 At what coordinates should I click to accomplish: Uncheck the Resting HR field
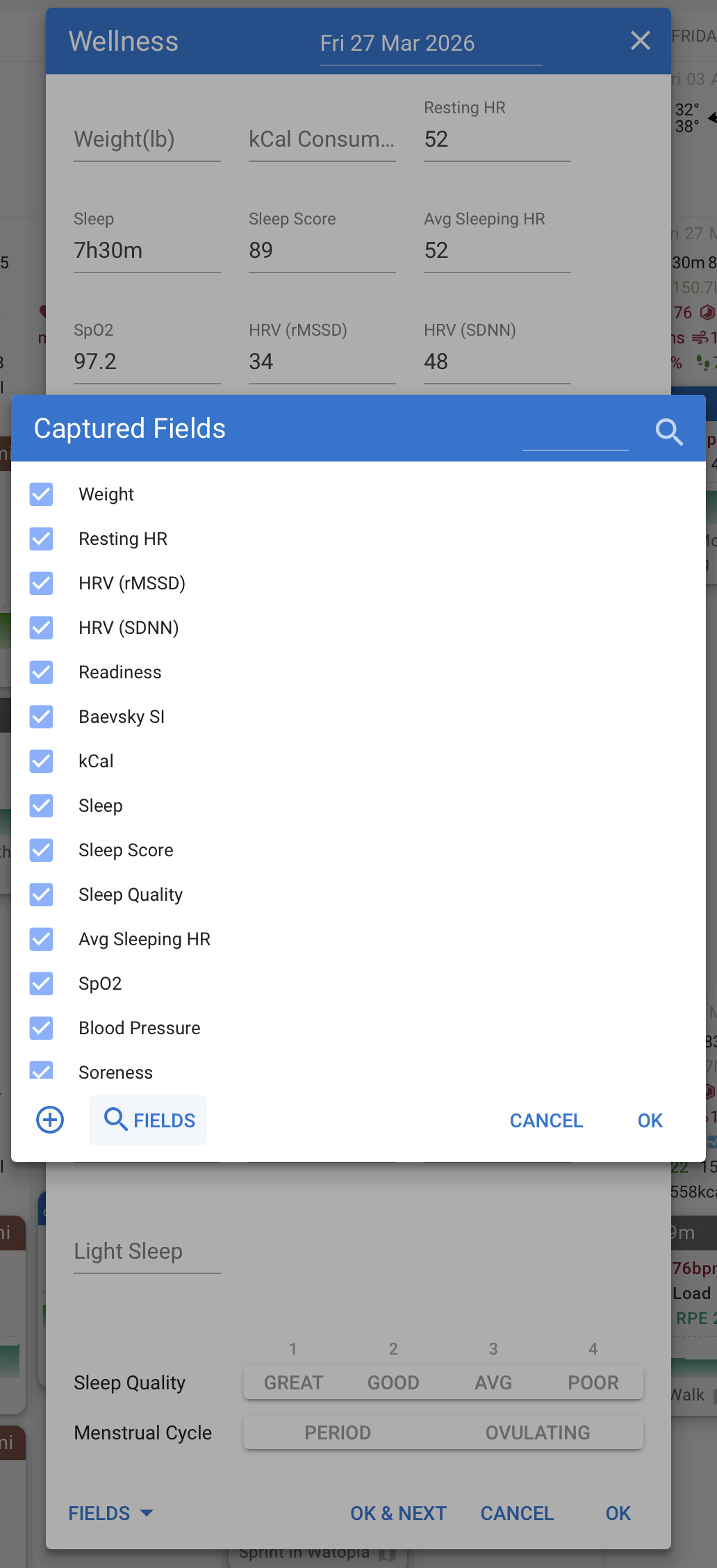[42, 539]
